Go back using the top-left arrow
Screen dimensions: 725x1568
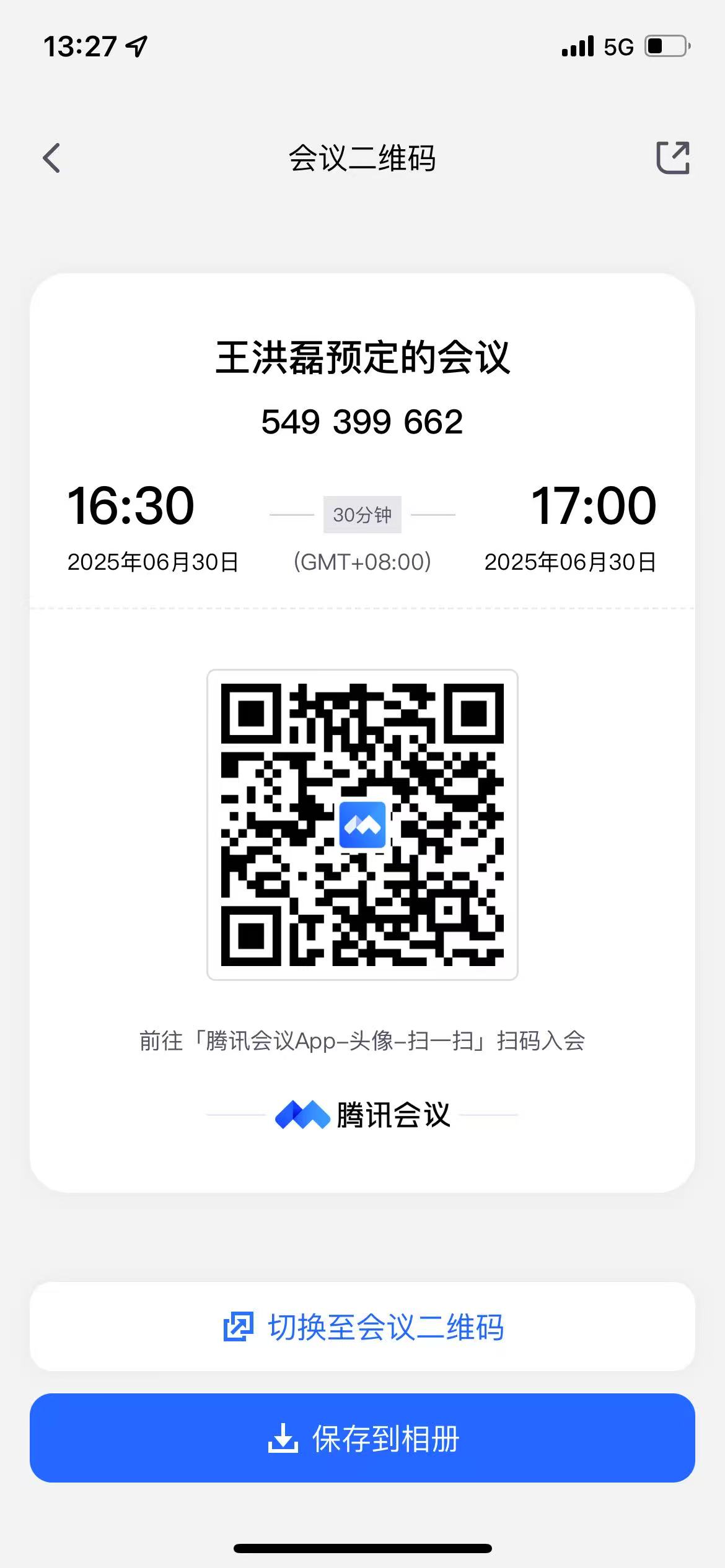pos(52,158)
